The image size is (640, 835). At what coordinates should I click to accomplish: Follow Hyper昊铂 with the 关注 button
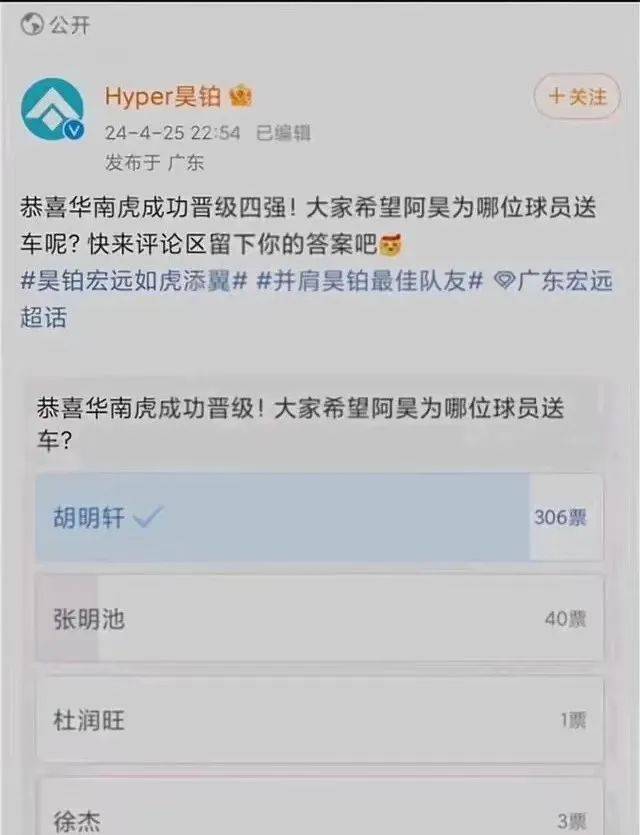coord(576,96)
